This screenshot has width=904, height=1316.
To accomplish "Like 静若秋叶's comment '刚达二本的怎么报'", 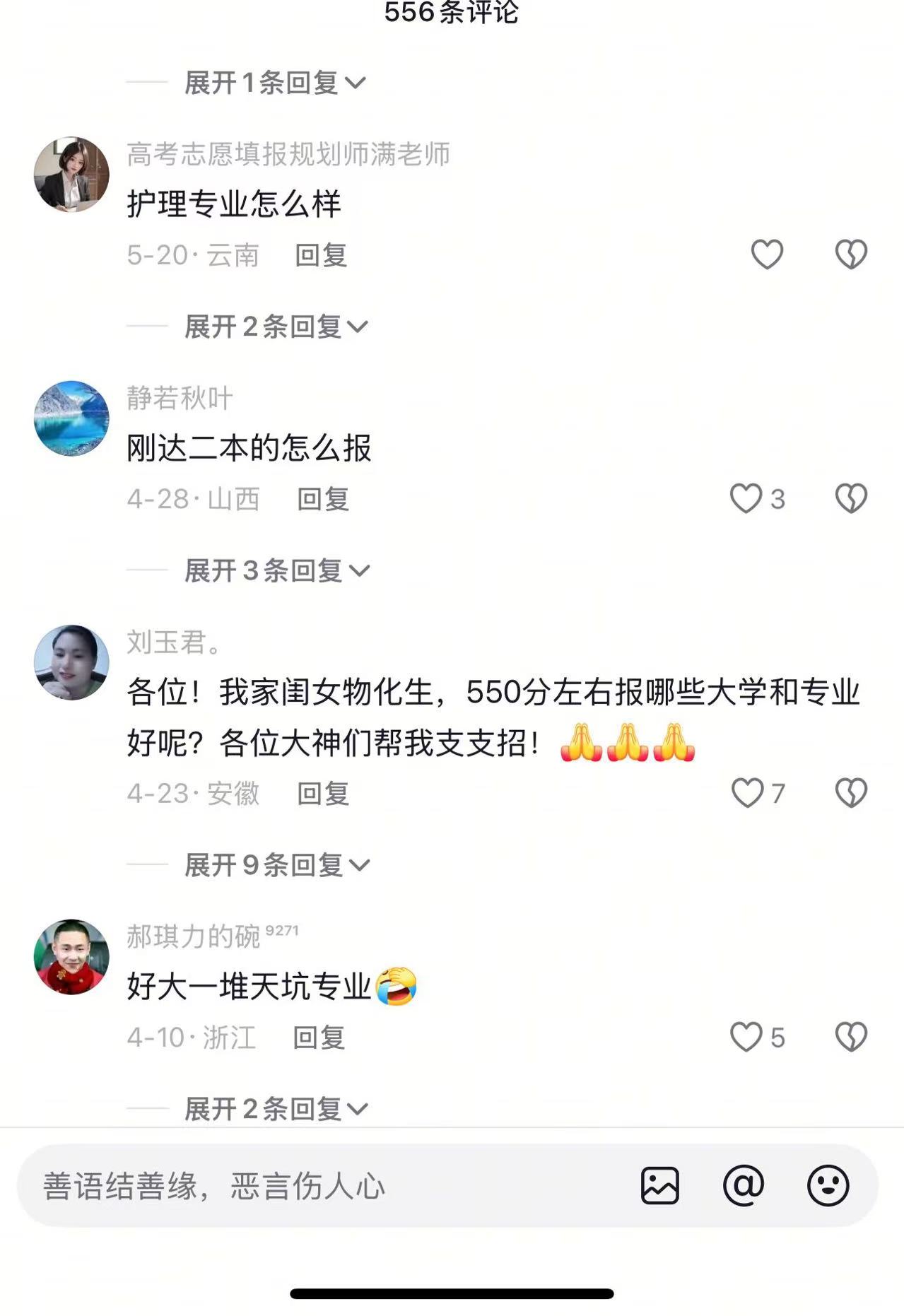I will point(746,499).
